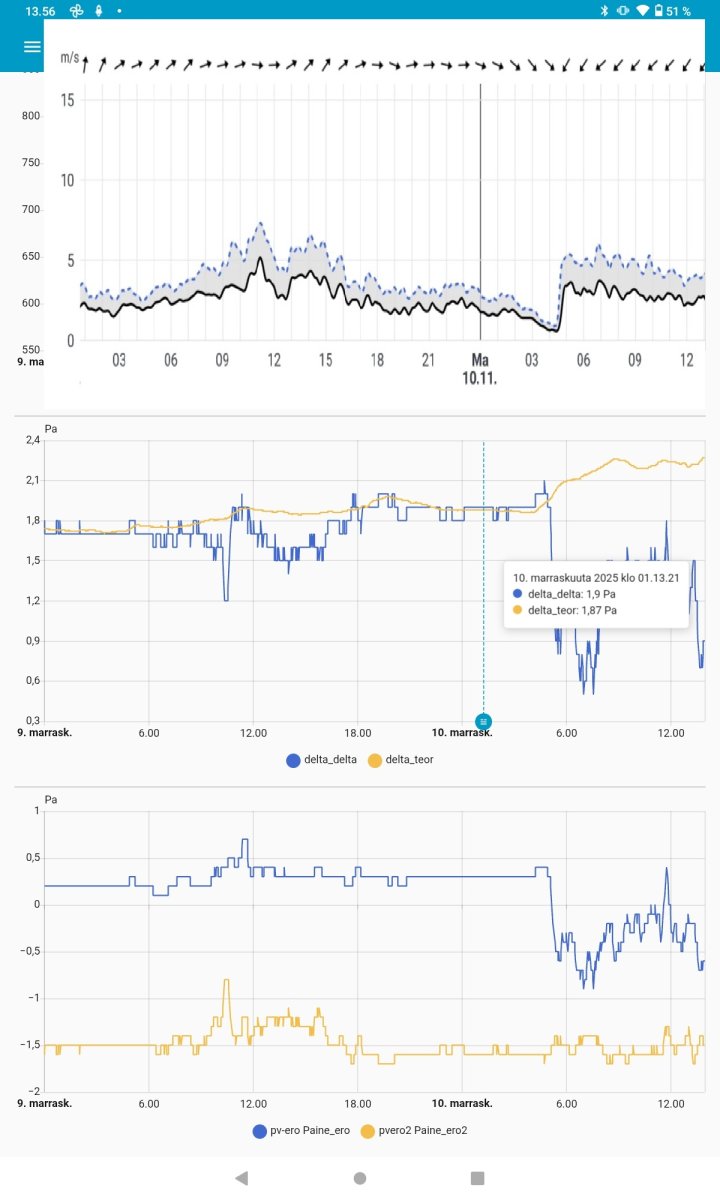Toggle the delta_teor series in legend
The height and width of the screenshot is (1200, 720).
click(401, 760)
